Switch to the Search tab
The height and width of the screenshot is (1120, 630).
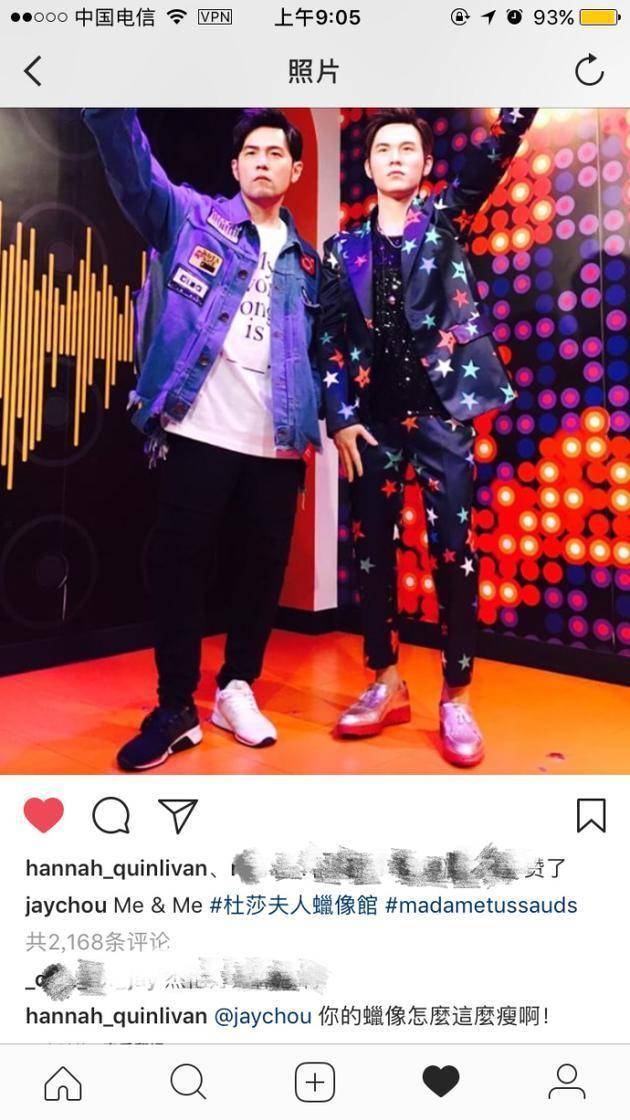click(188, 1082)
